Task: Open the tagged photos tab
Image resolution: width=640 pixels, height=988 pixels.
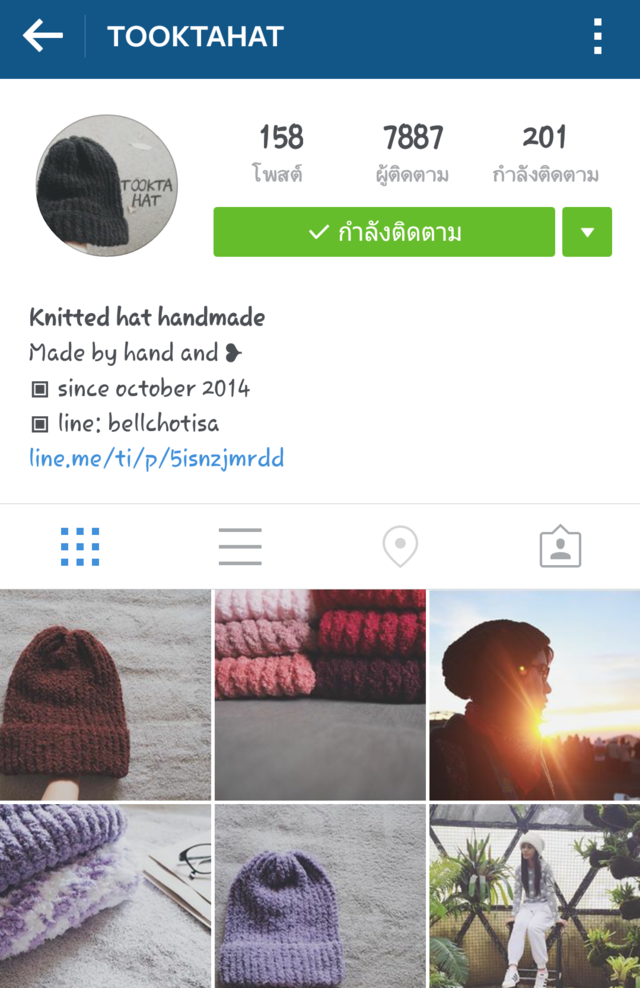Action: pyautogui.click(x=560, y=547)
